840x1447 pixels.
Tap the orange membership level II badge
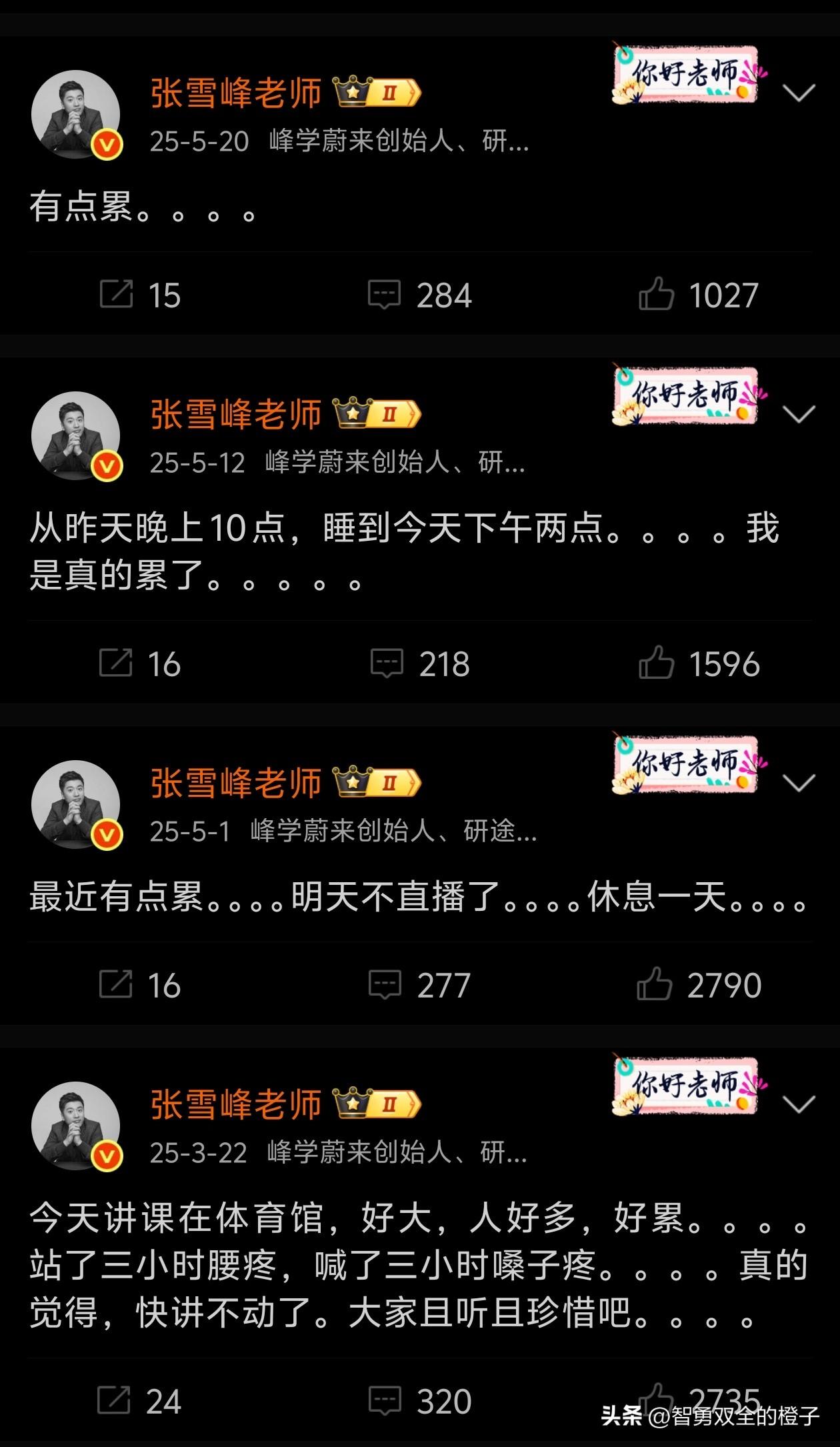click(x=390, y=92)
